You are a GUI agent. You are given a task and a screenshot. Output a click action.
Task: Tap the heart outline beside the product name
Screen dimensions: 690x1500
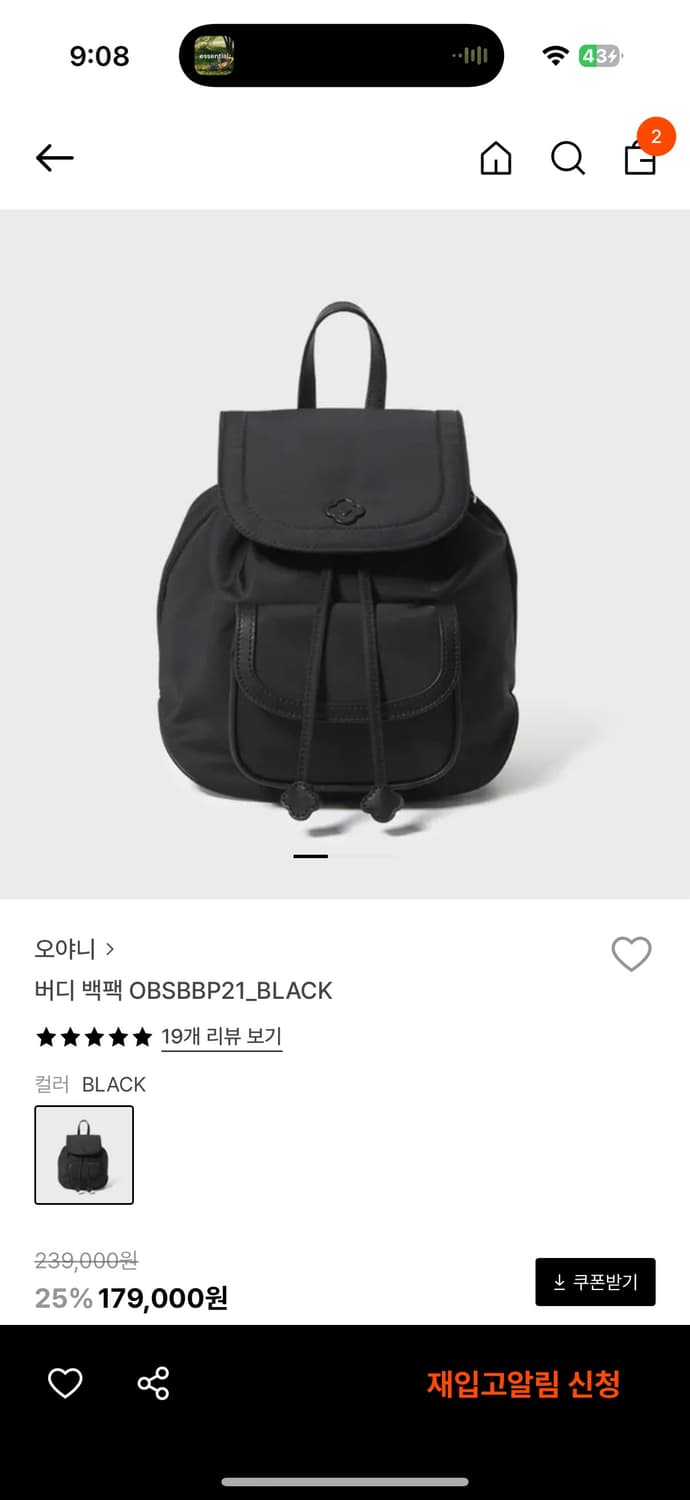[x=631, y=954]
